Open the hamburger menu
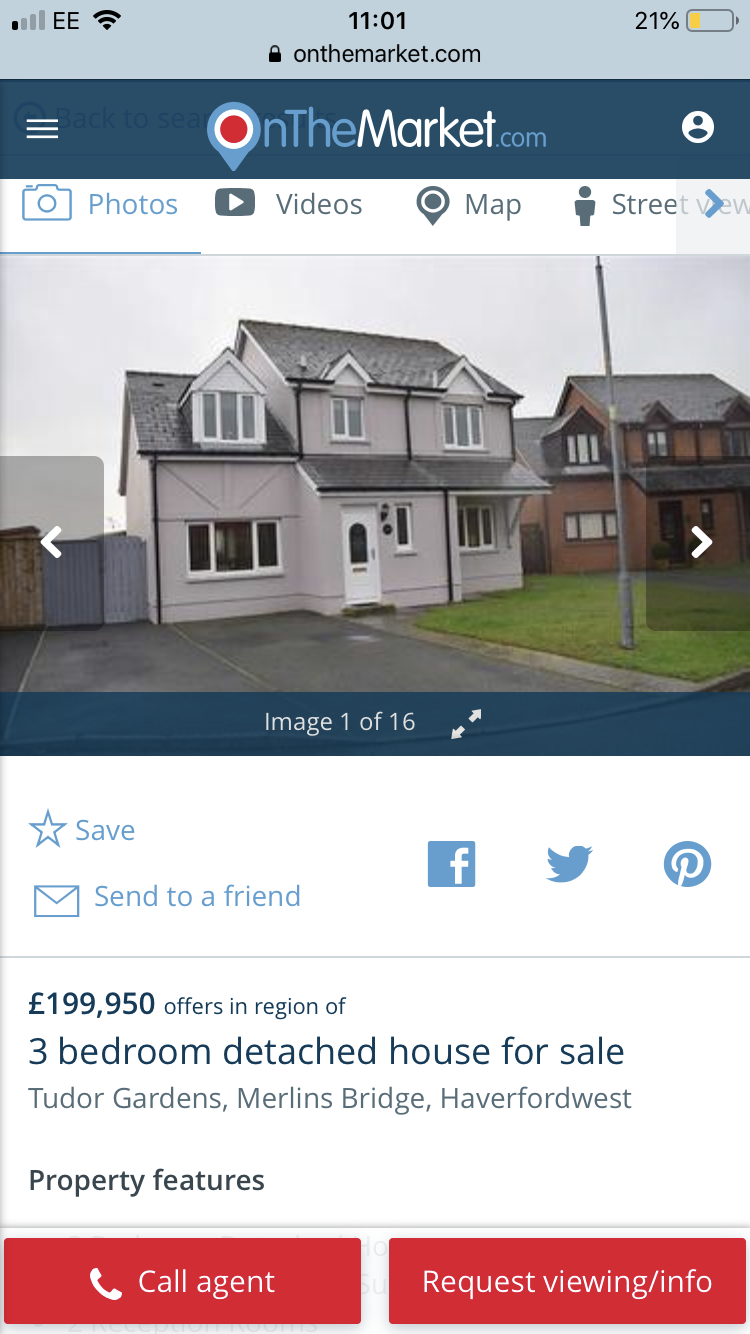The height and width of the screenshot is (1334, 750). 42,128
